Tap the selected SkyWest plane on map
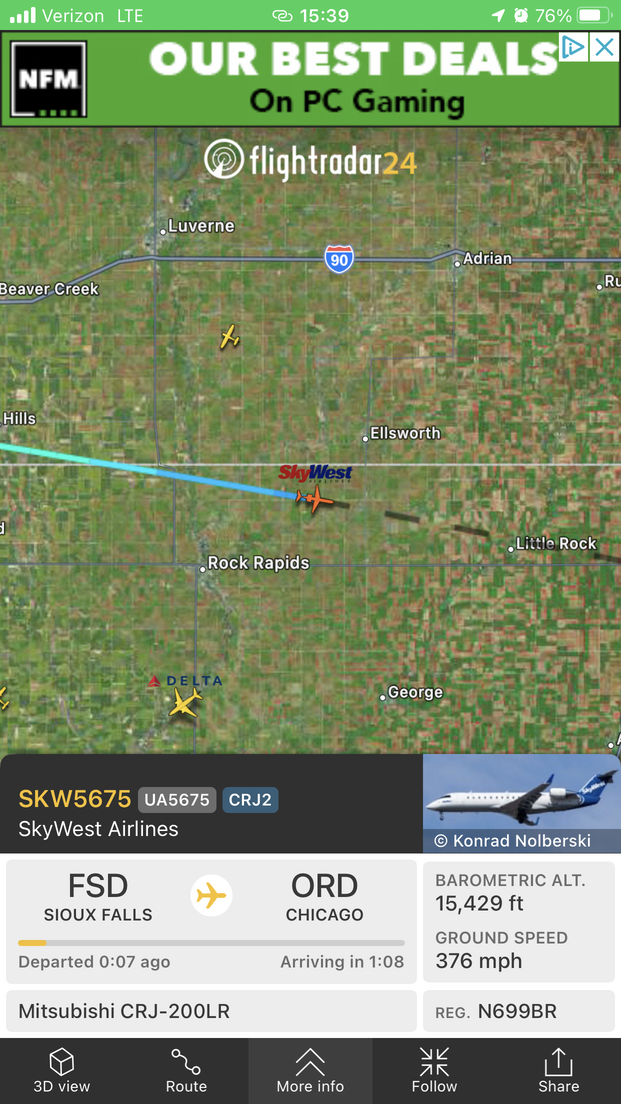 pos(314,497)
